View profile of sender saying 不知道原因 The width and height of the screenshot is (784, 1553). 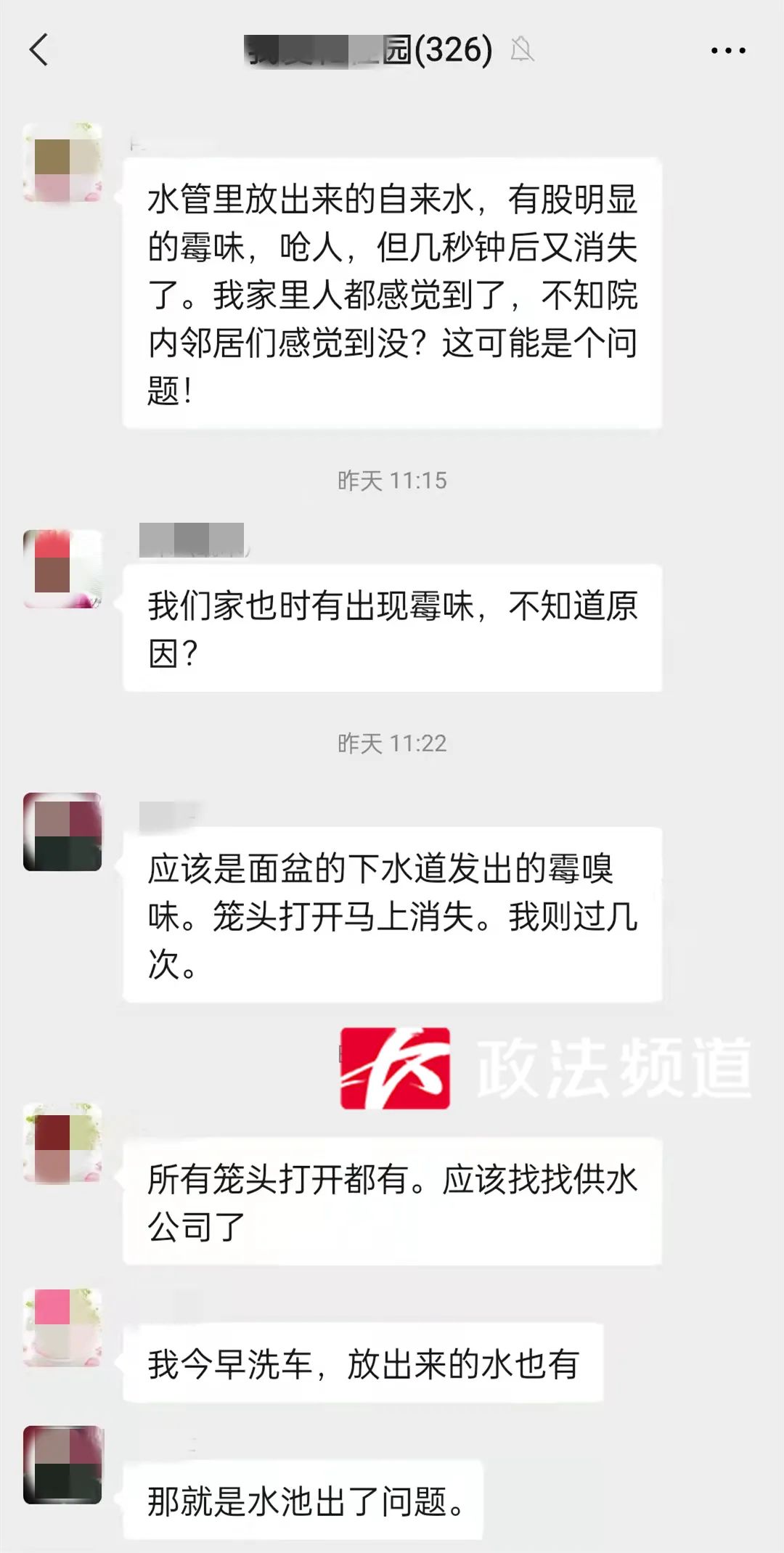coord(62,568)
